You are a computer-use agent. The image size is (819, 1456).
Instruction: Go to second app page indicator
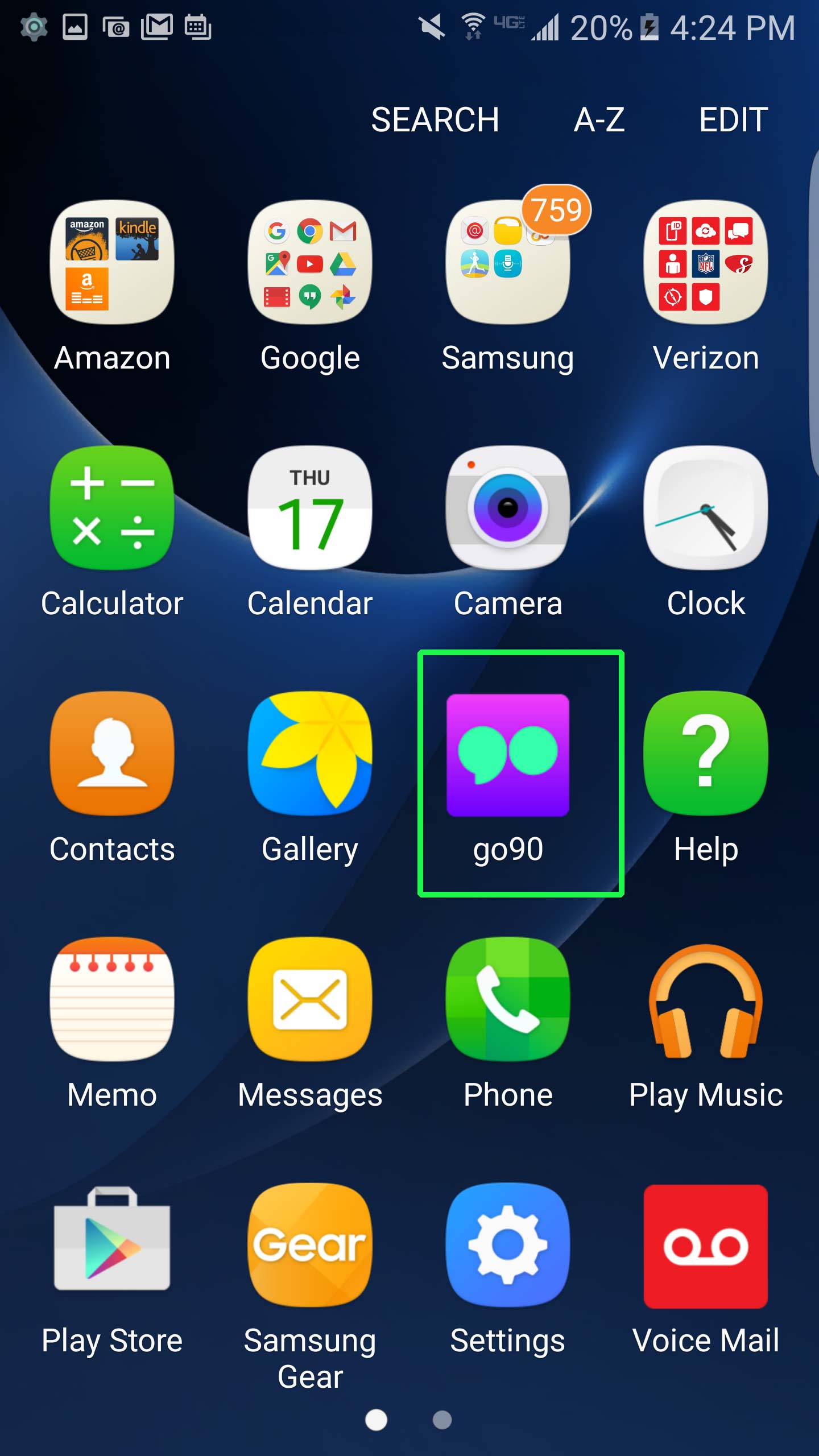click(x=442, y=1420)
